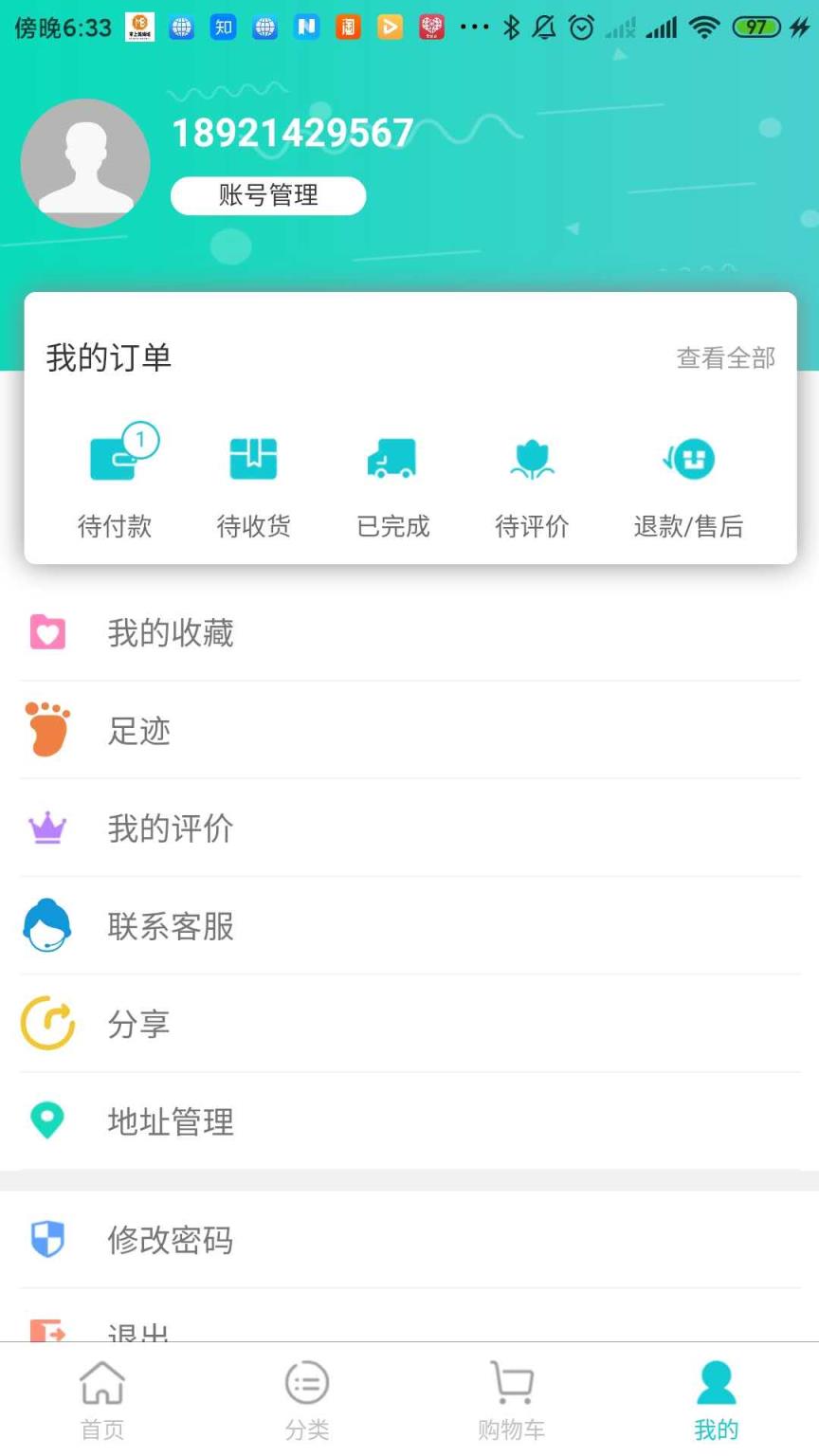Open account management (账号管理)

pos(268,195)
